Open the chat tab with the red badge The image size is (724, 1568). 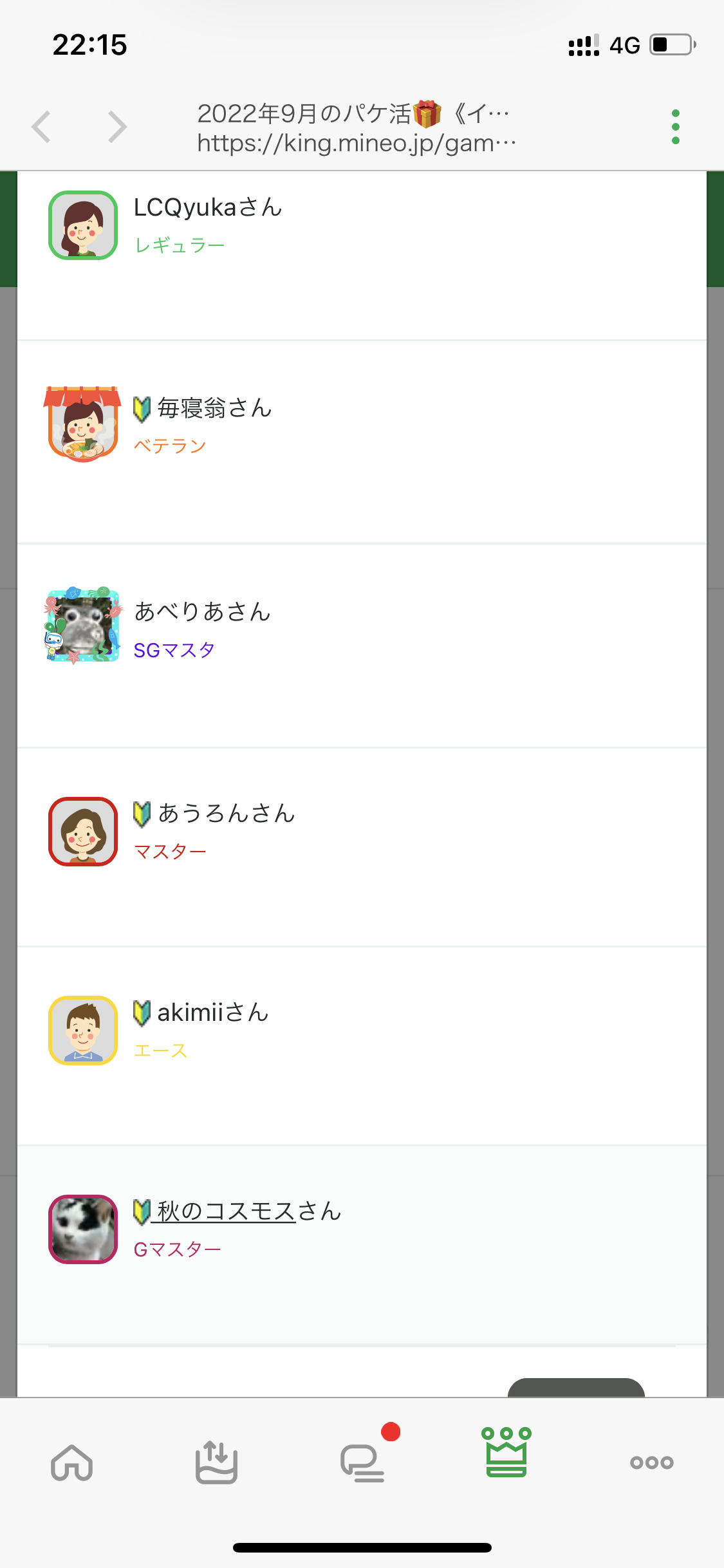tap(362, 1462)
